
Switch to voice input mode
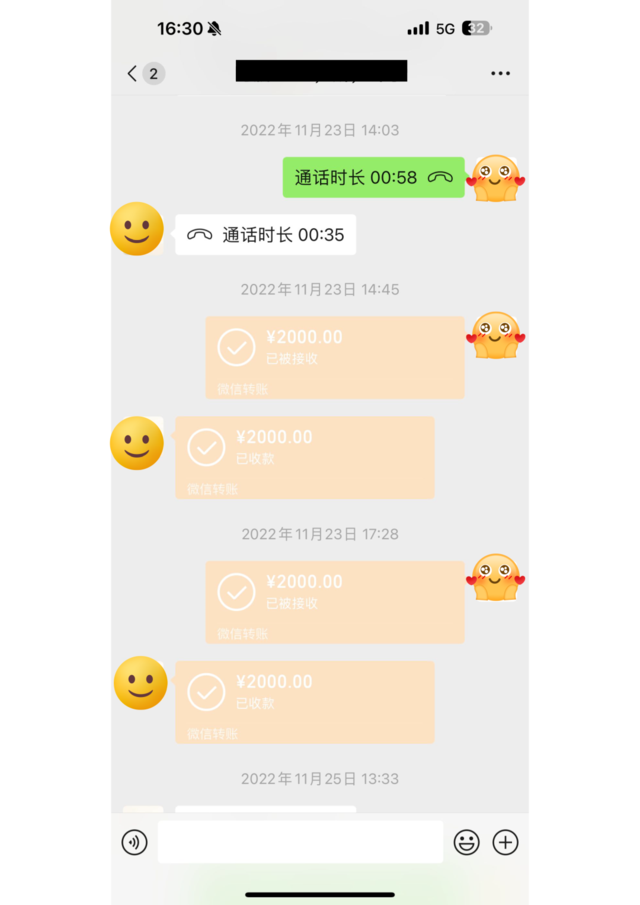134,842
